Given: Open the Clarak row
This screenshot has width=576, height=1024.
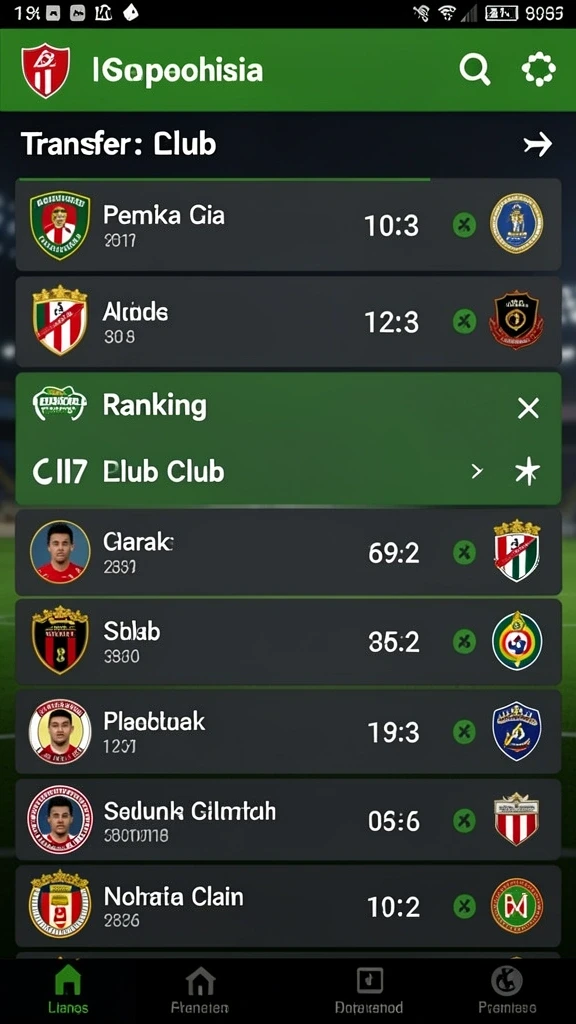Looking at the screenshot, I should coord(288,552).
